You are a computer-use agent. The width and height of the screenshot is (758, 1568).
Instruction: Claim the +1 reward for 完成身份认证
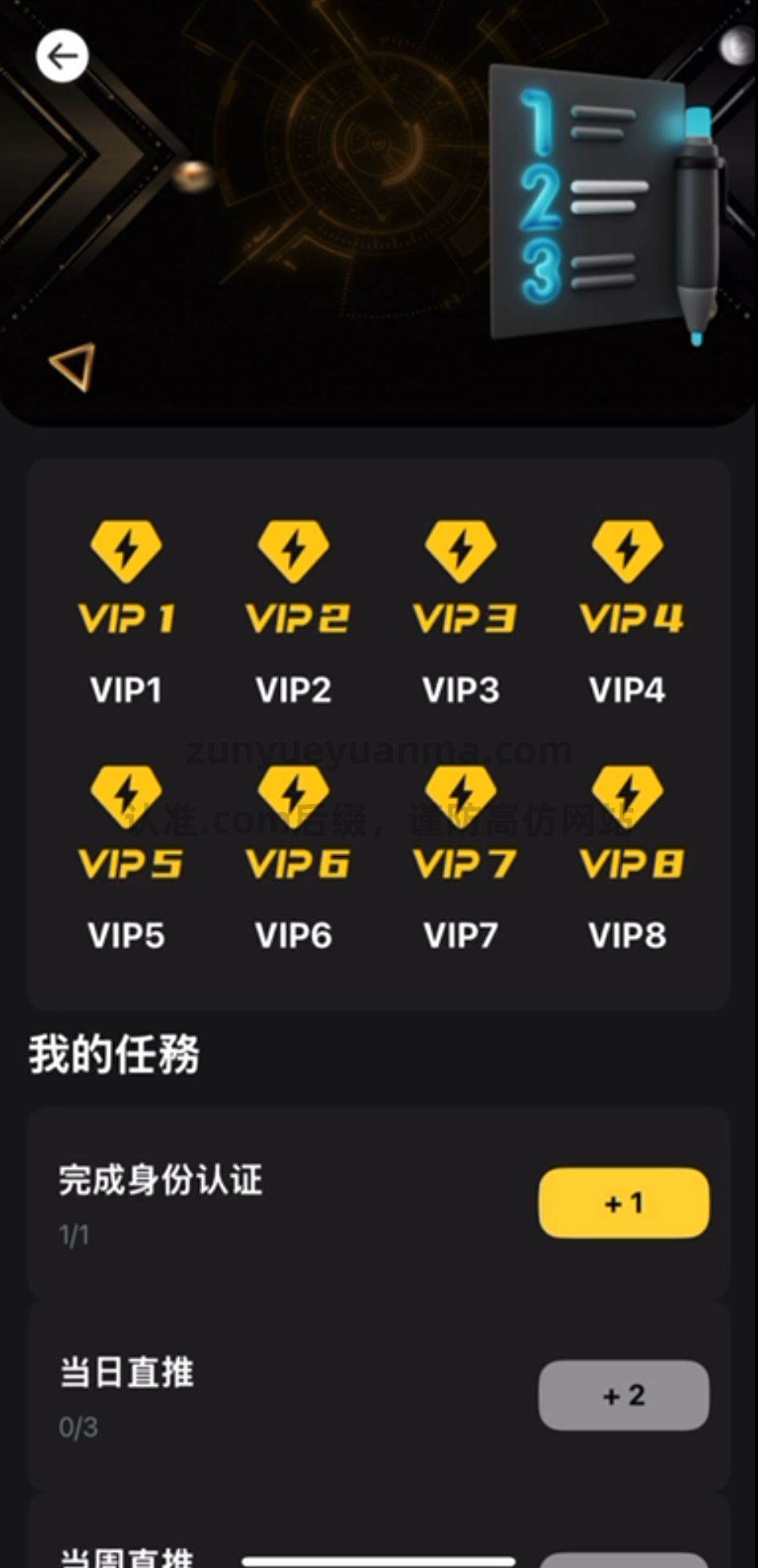pyautogui.click(x=623, y=1202)
